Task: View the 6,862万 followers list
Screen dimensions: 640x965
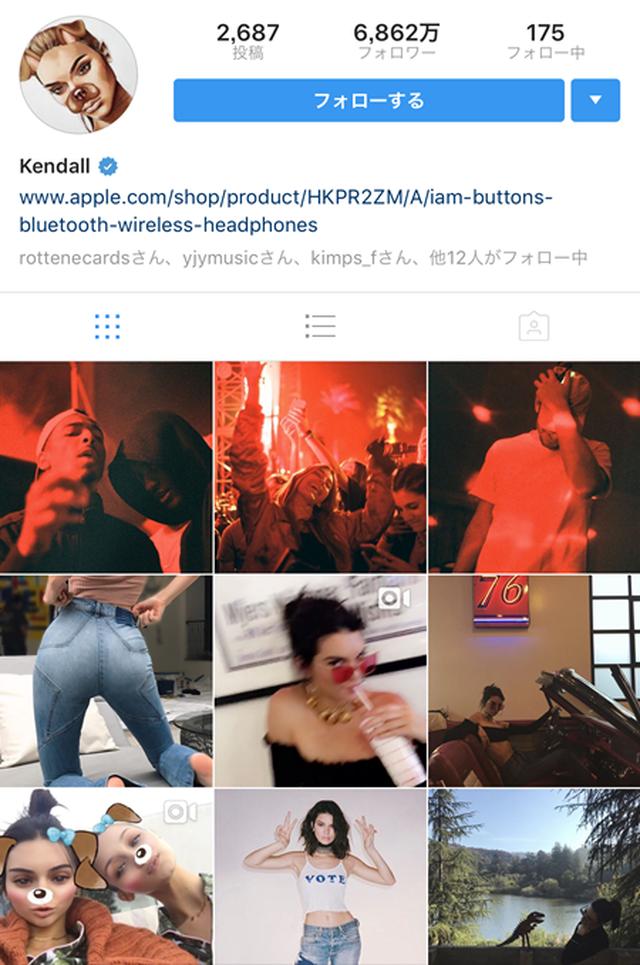Action: (397, 41)
